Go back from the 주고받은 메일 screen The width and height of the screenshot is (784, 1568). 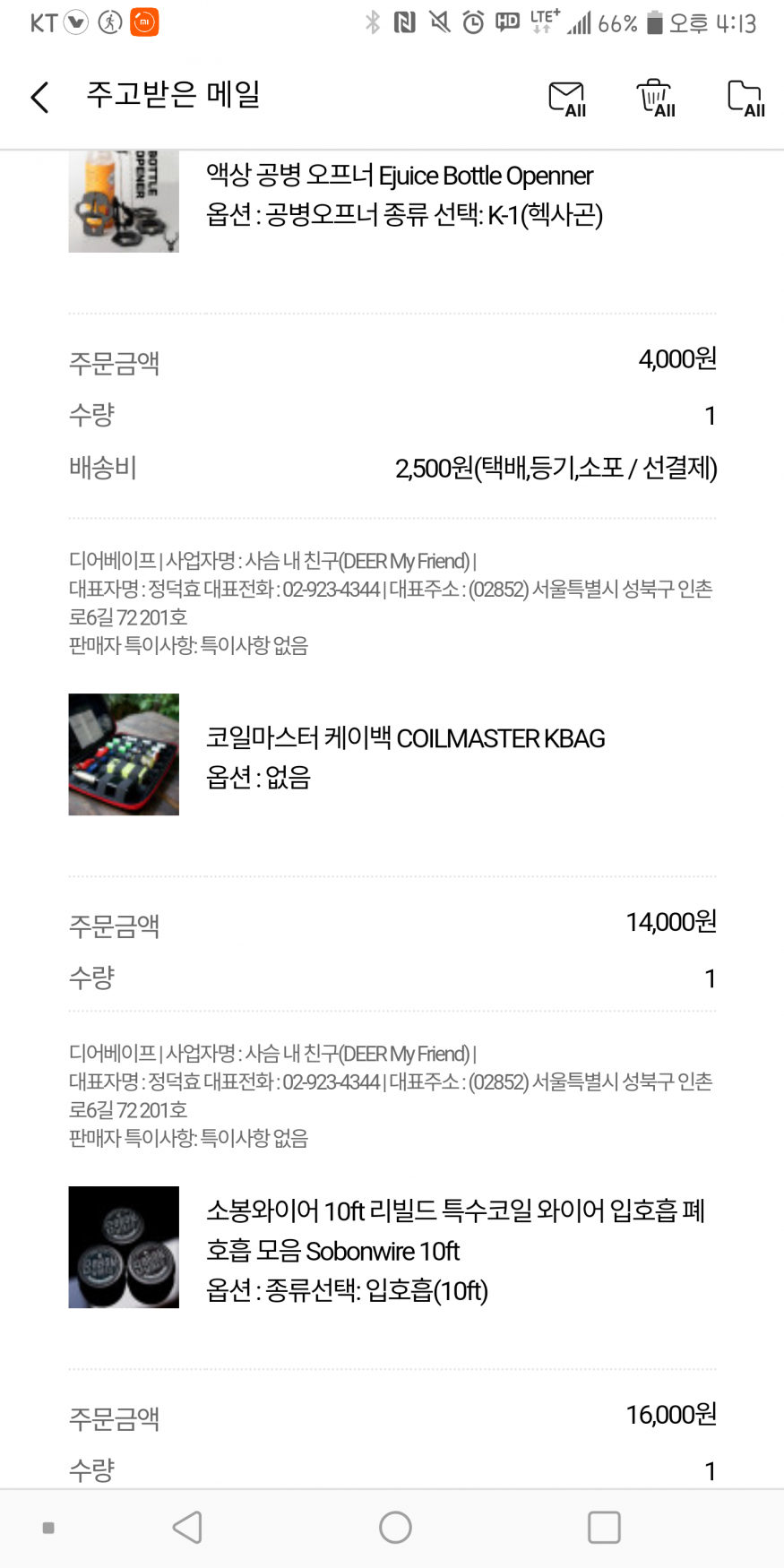(40, 97)
